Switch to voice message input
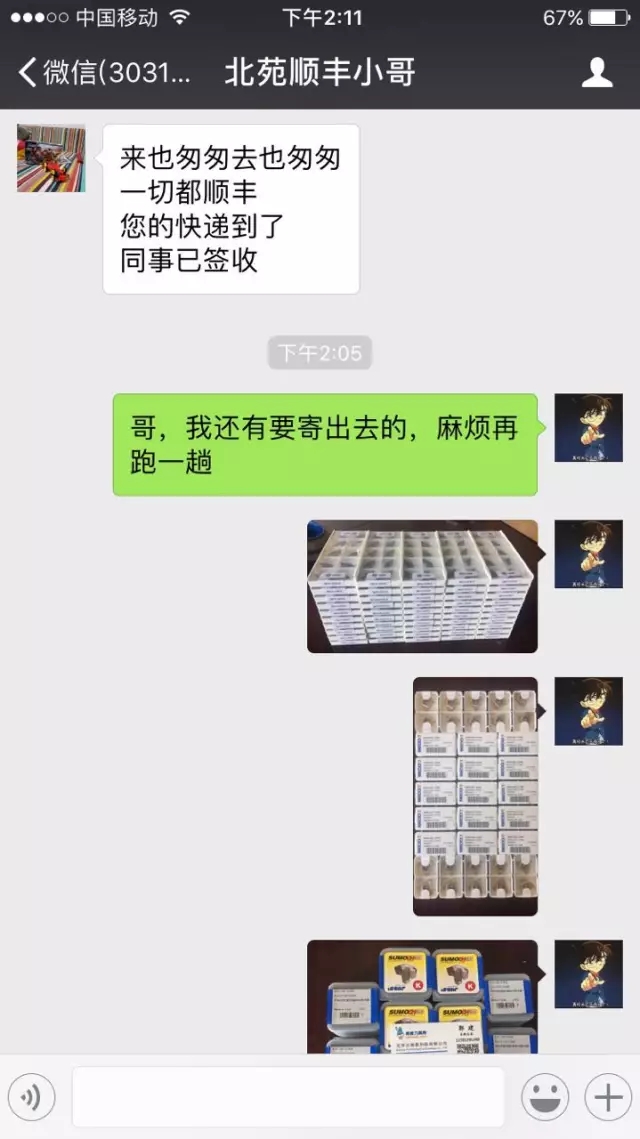 pos(31,1098)
